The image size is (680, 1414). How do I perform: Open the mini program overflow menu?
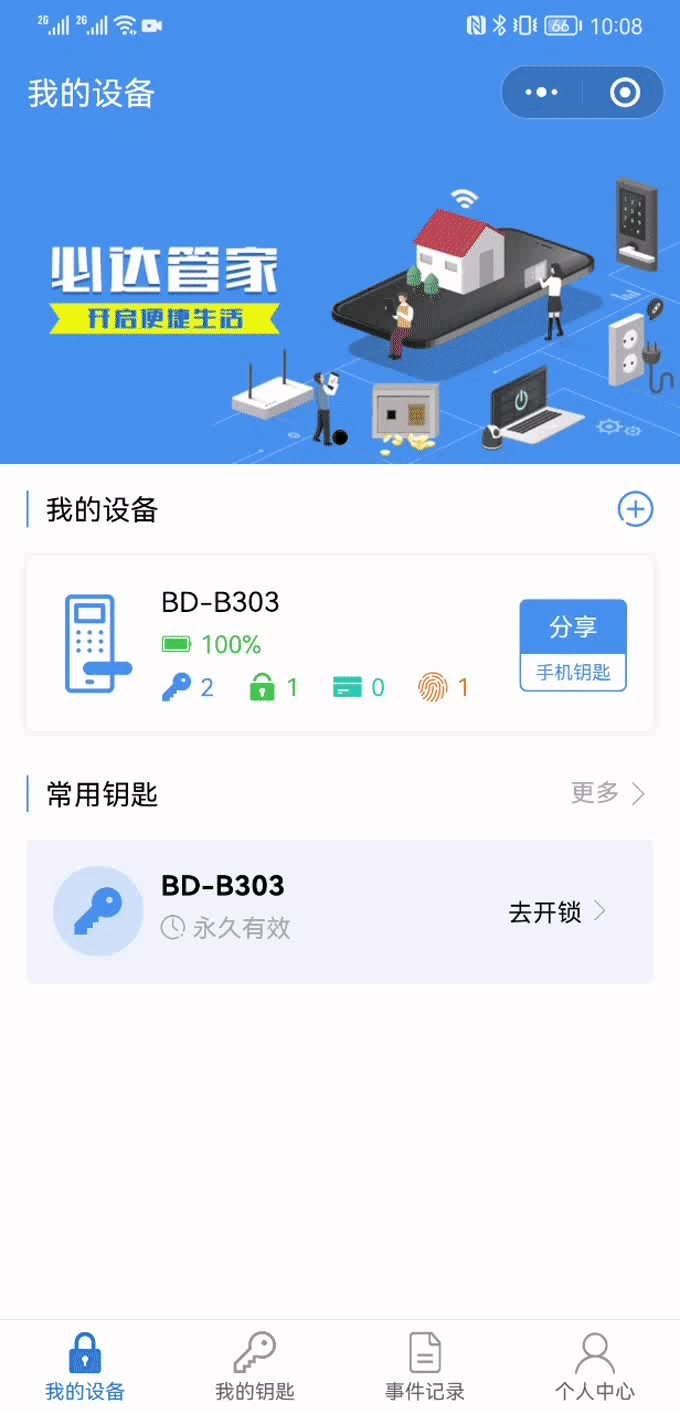coord(542,93)
